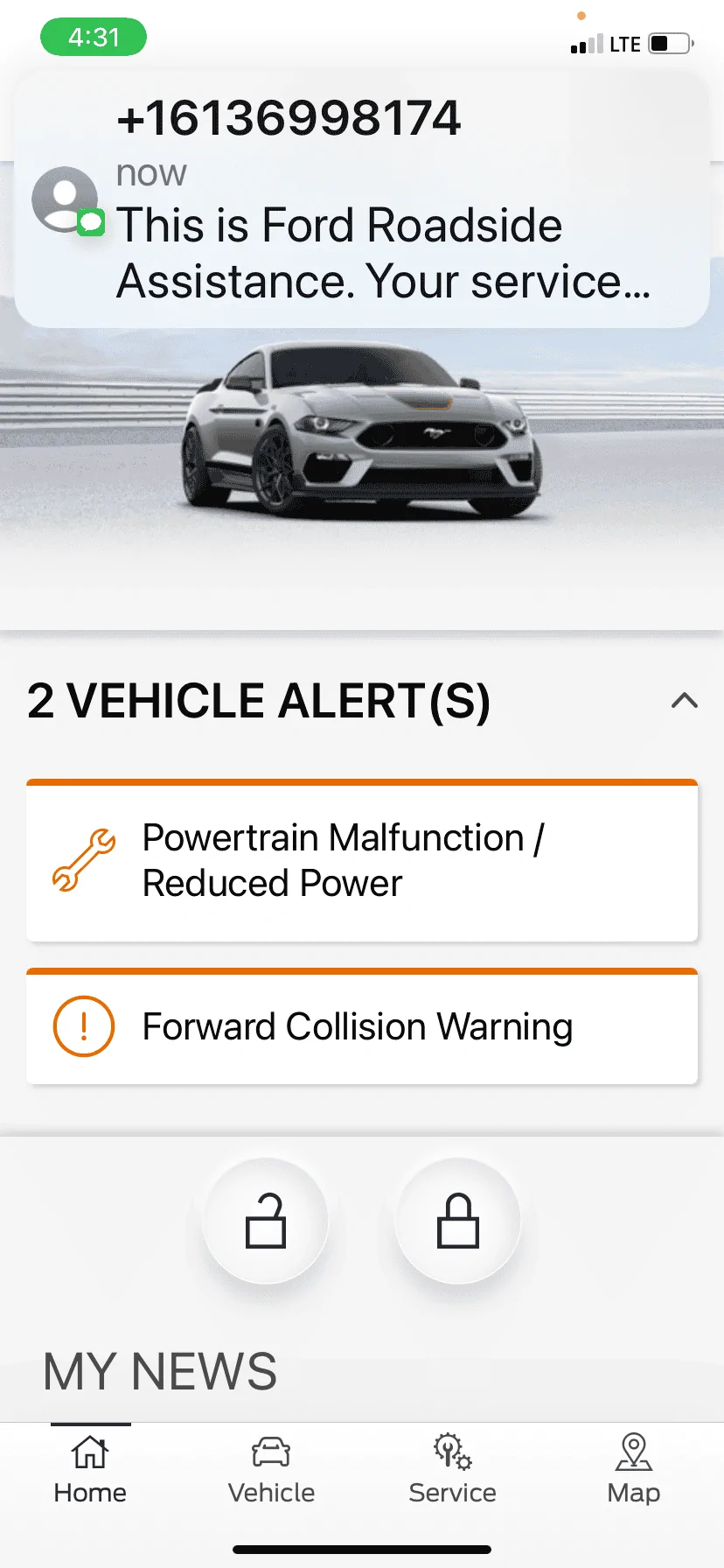Switch to the Vehicle tab
Image resolution: width=724 pixels, height=1568 pixels.
[x=271, y=1470]
